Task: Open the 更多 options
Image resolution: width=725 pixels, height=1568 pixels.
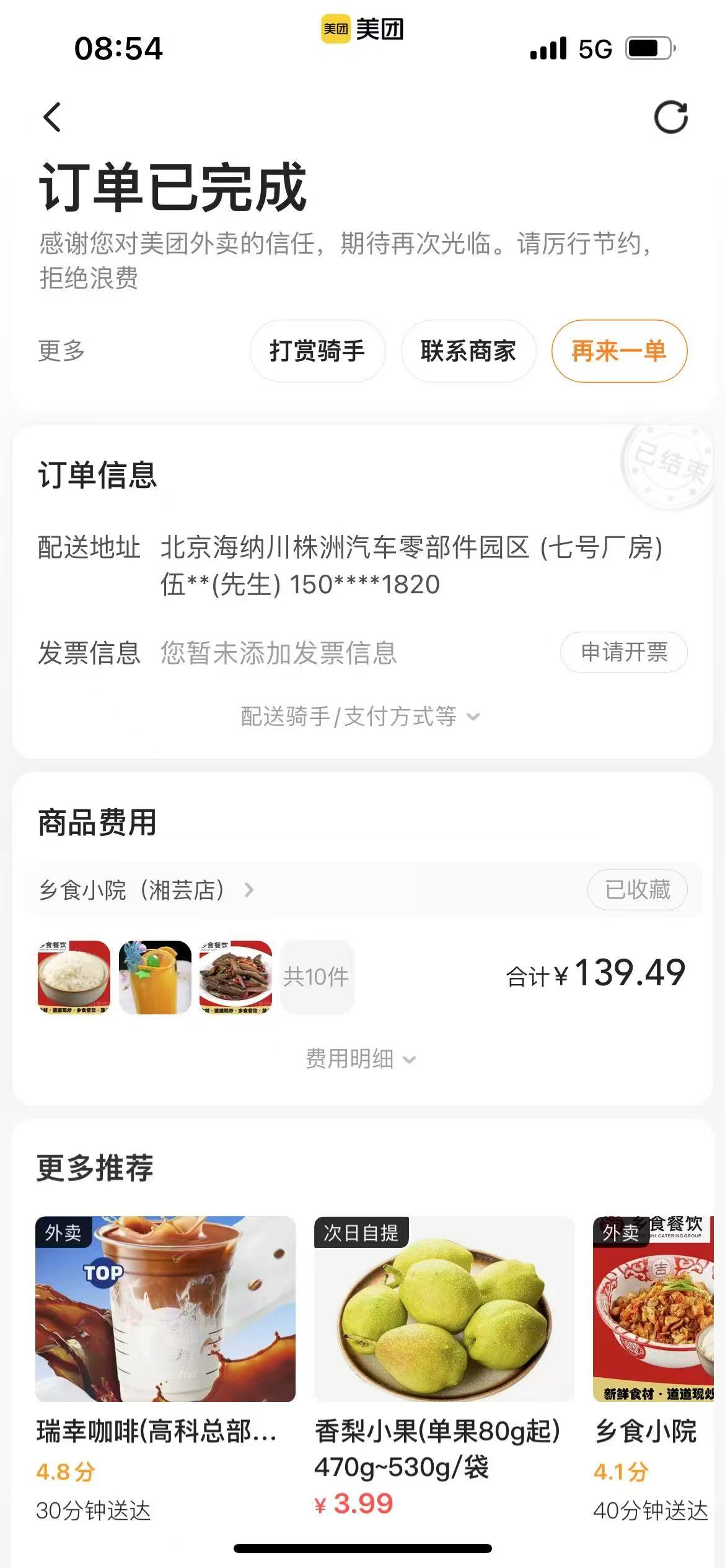Action: point(61,351)
